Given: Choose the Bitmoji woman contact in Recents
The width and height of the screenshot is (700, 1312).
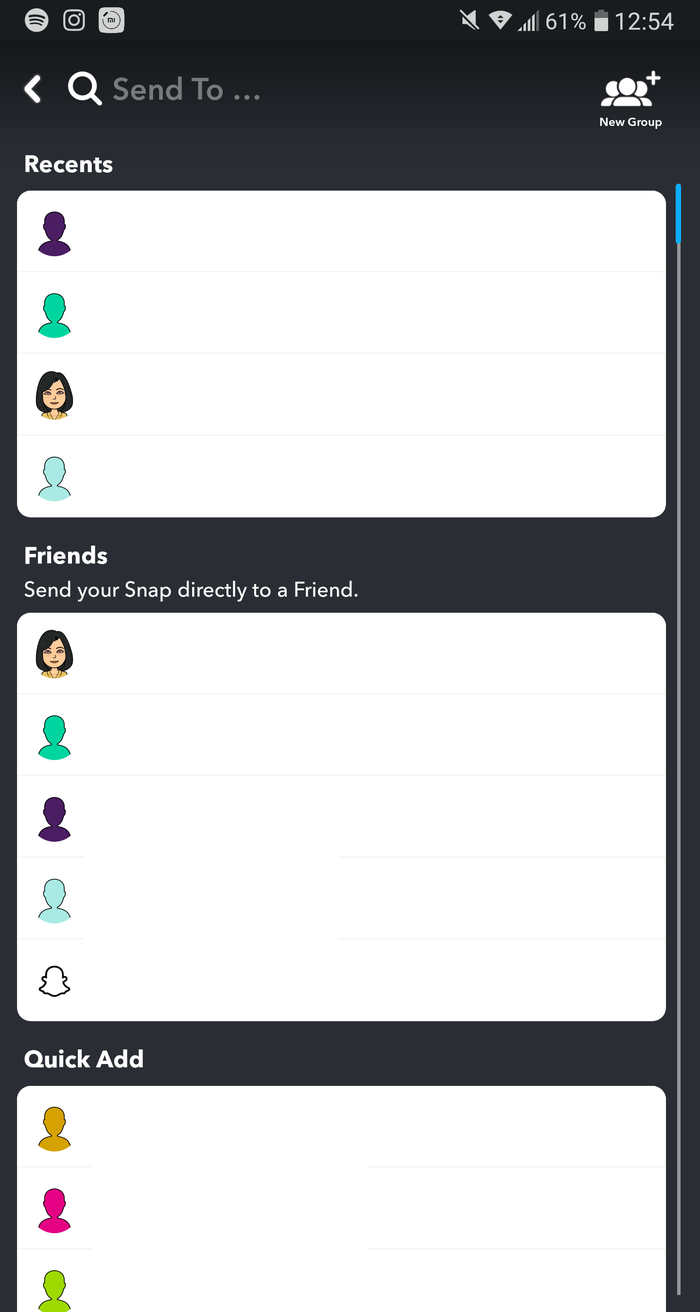Looking at the screenshot, I should [341, 395].
